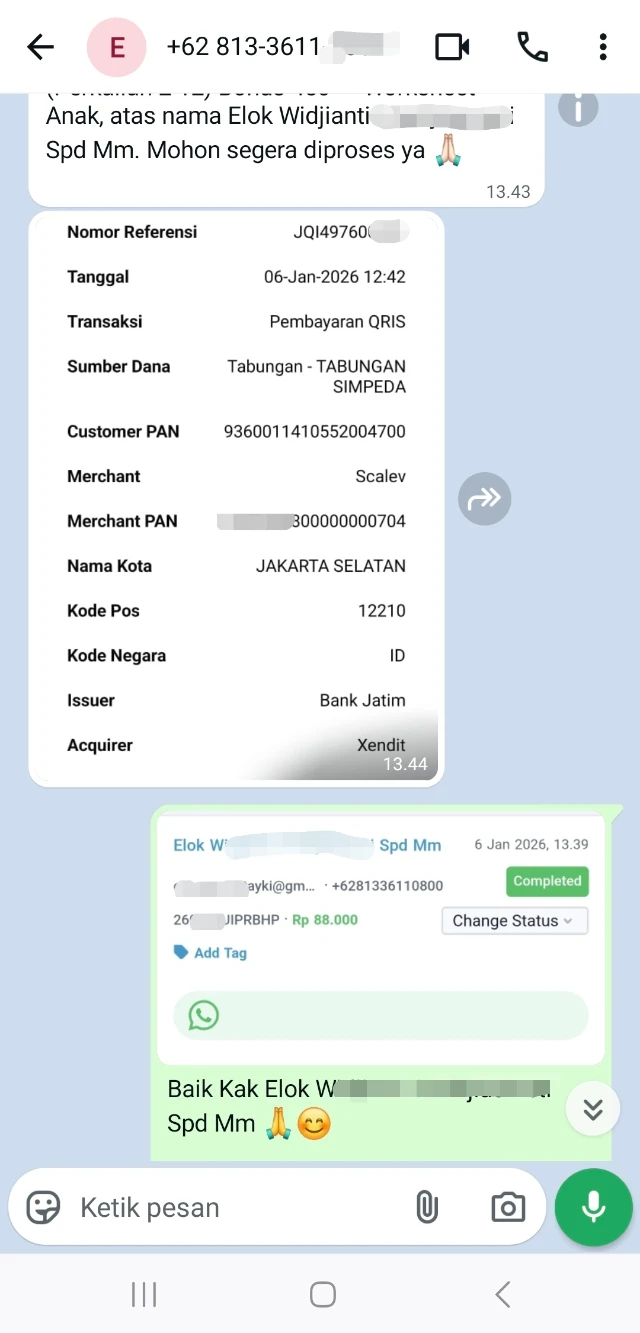Start a video call with this contact
Screen dimensions: 640x1333
452,47
